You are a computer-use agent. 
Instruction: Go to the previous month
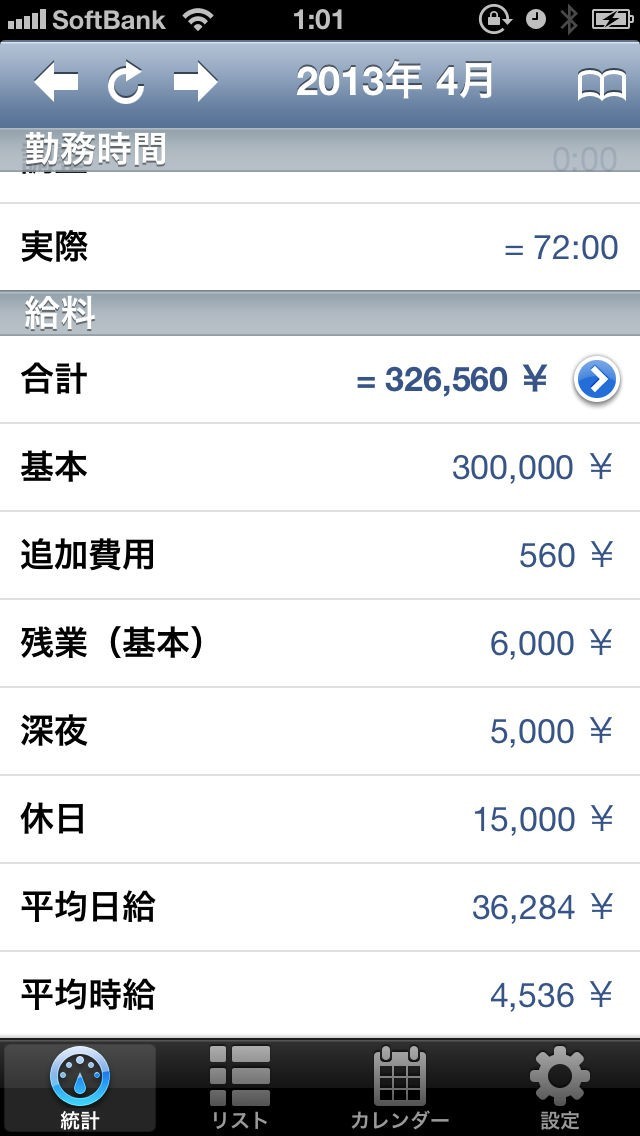coord(56,83)
